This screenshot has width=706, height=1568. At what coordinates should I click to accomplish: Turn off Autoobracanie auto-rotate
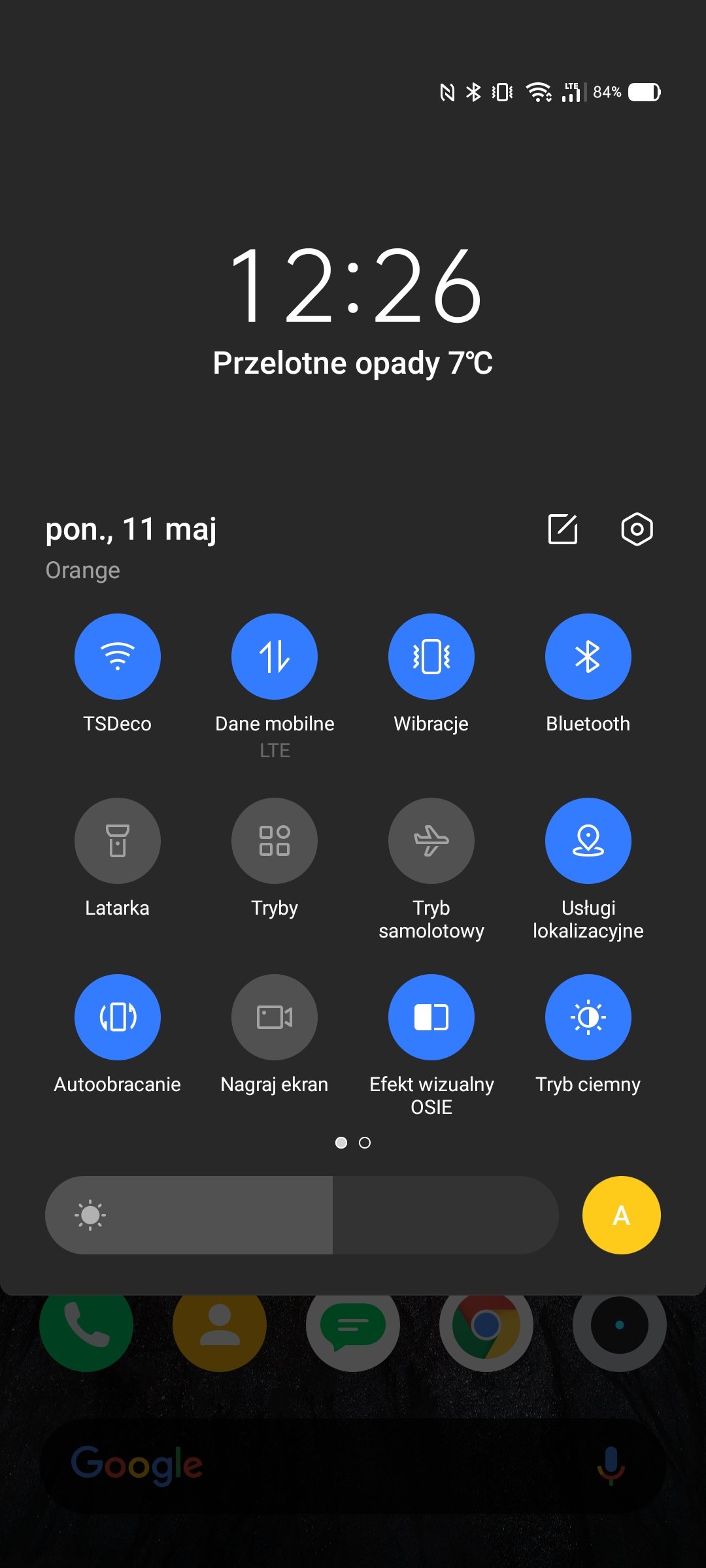(x=118, y=1017)
